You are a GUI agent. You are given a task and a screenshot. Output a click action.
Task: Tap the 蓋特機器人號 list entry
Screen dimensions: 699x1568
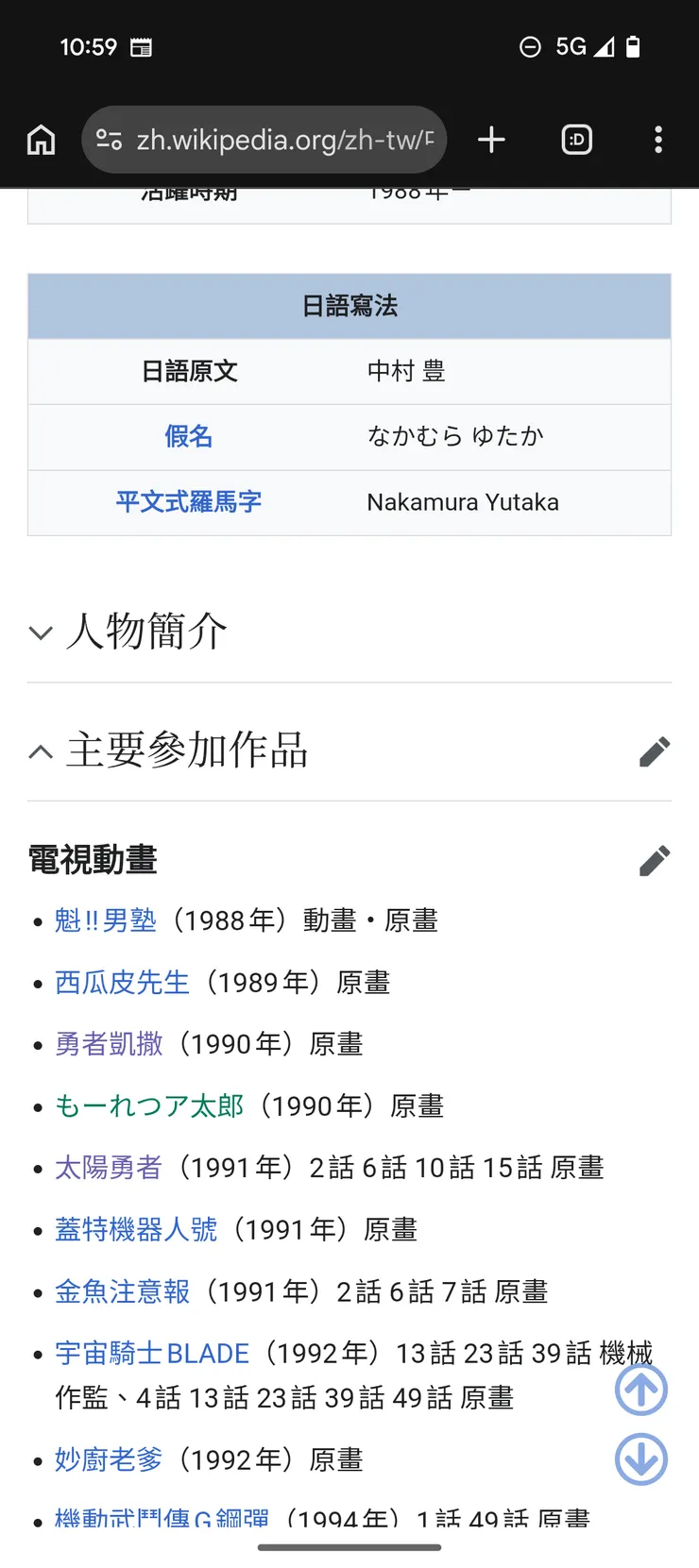tap(135, 1229)
